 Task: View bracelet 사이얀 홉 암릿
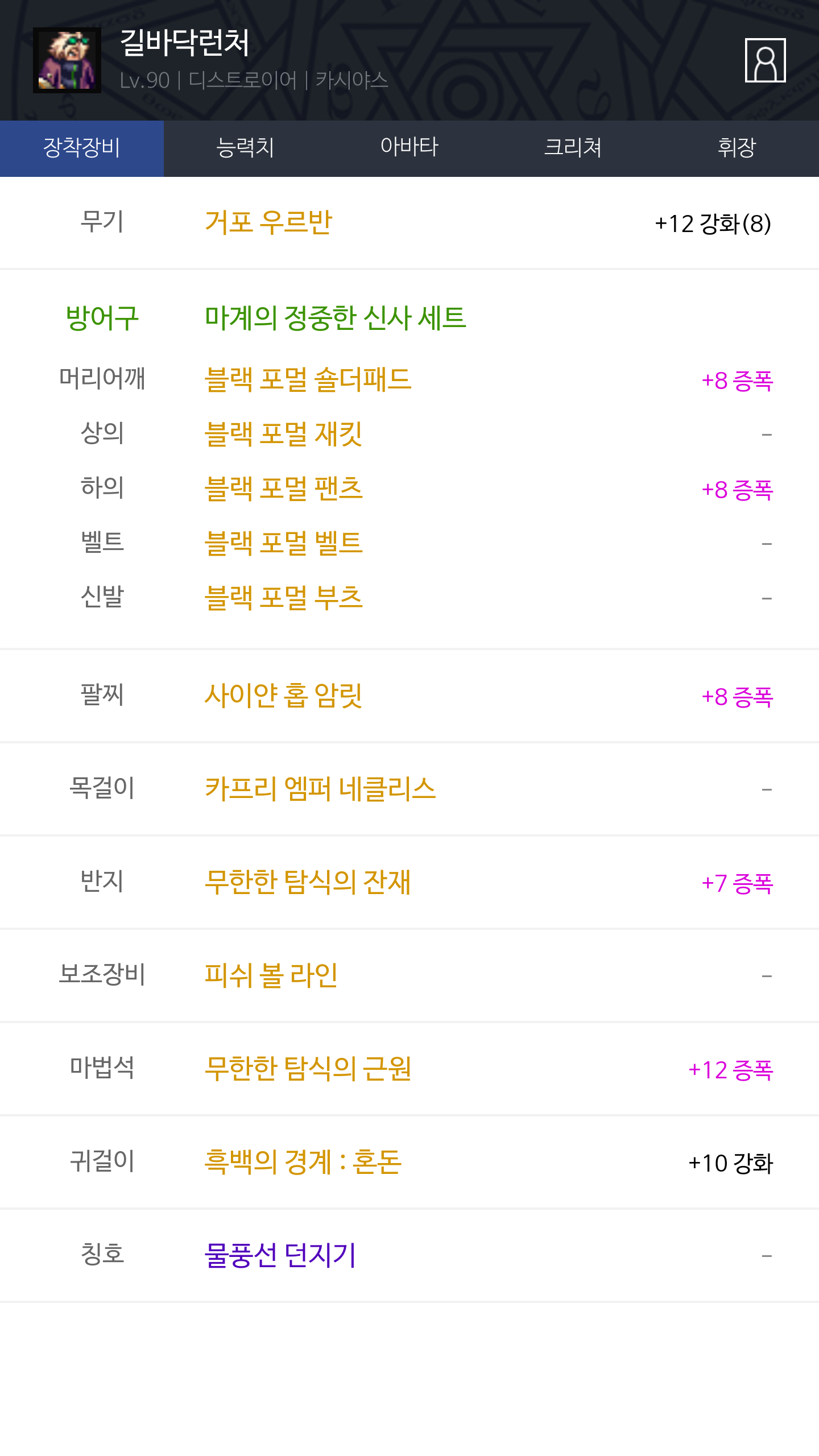[x=283, y=696]
